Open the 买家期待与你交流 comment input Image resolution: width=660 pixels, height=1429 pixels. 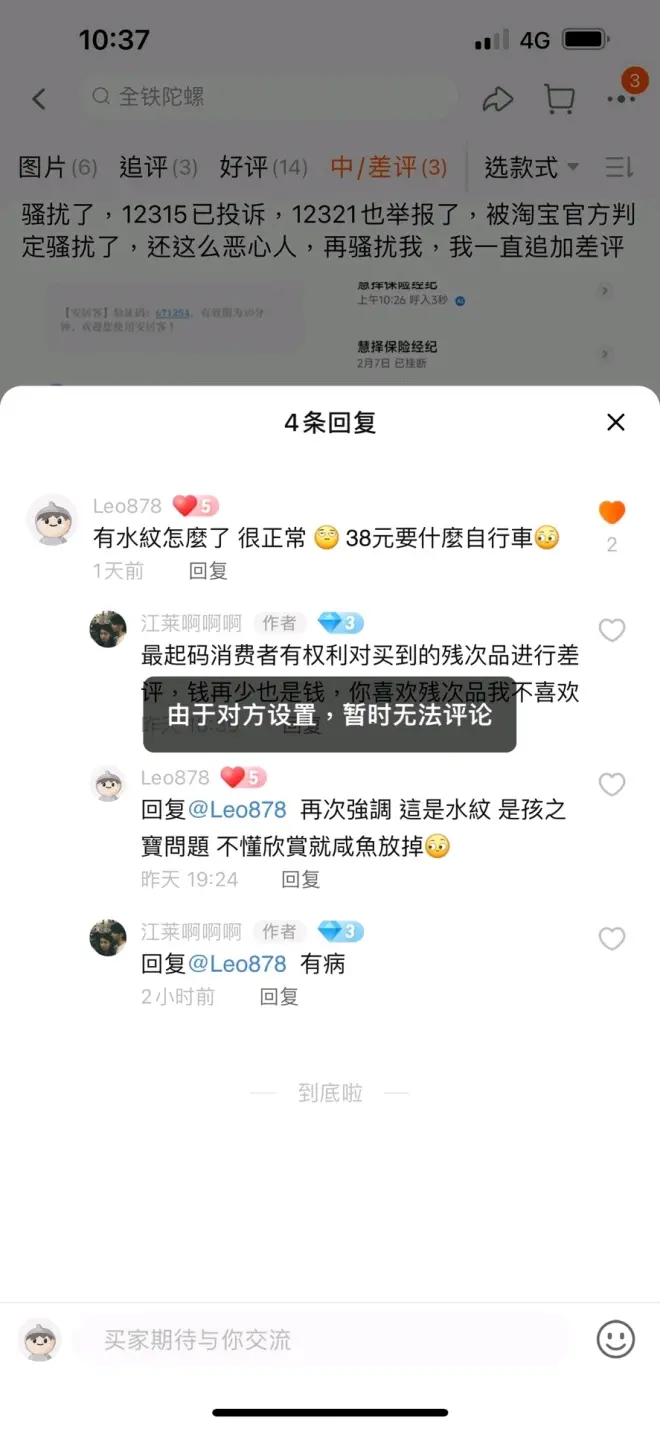(x=320, y=1340)
